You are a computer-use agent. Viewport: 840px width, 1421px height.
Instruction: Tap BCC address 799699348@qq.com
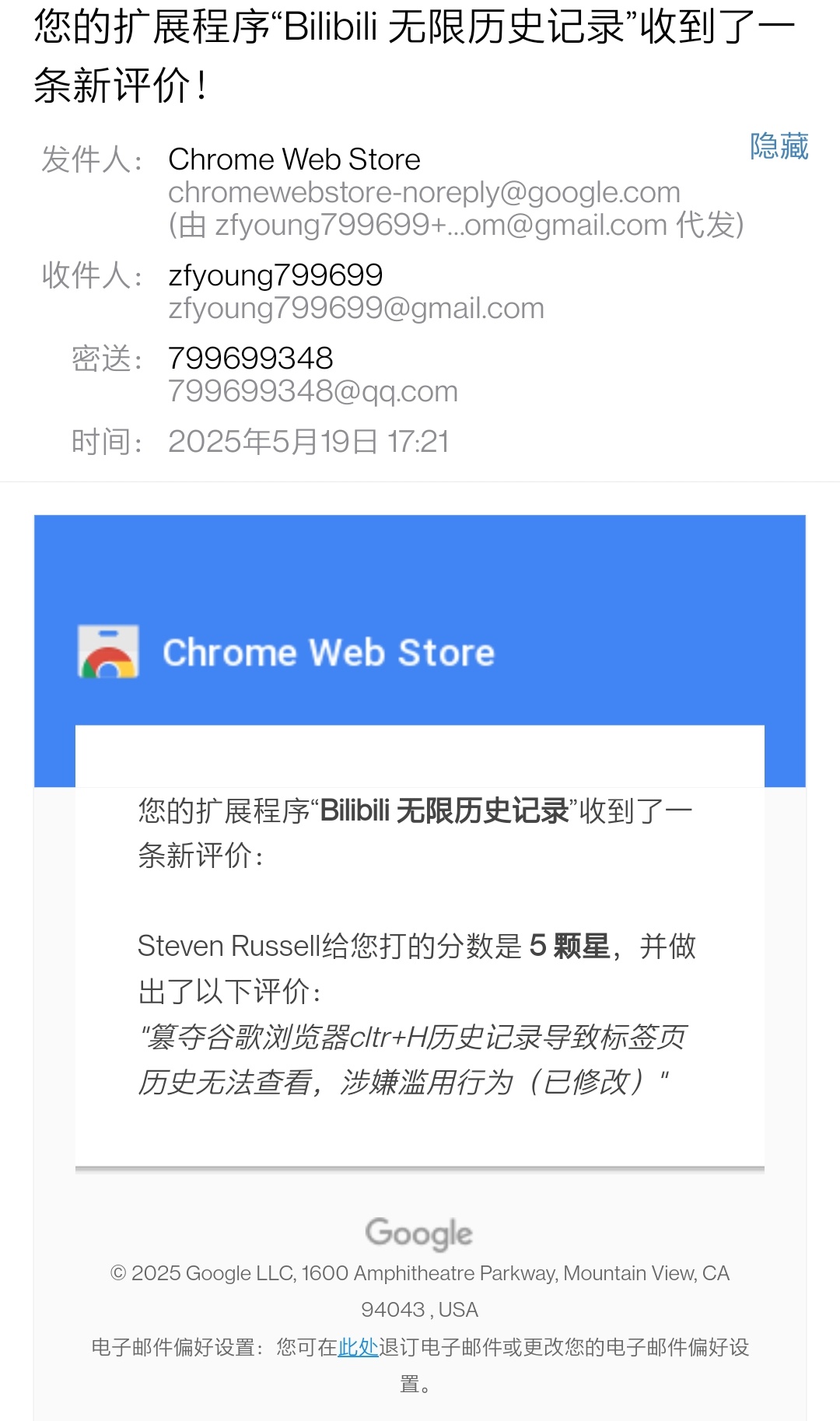pyautogui.click(x=313, y=391)
